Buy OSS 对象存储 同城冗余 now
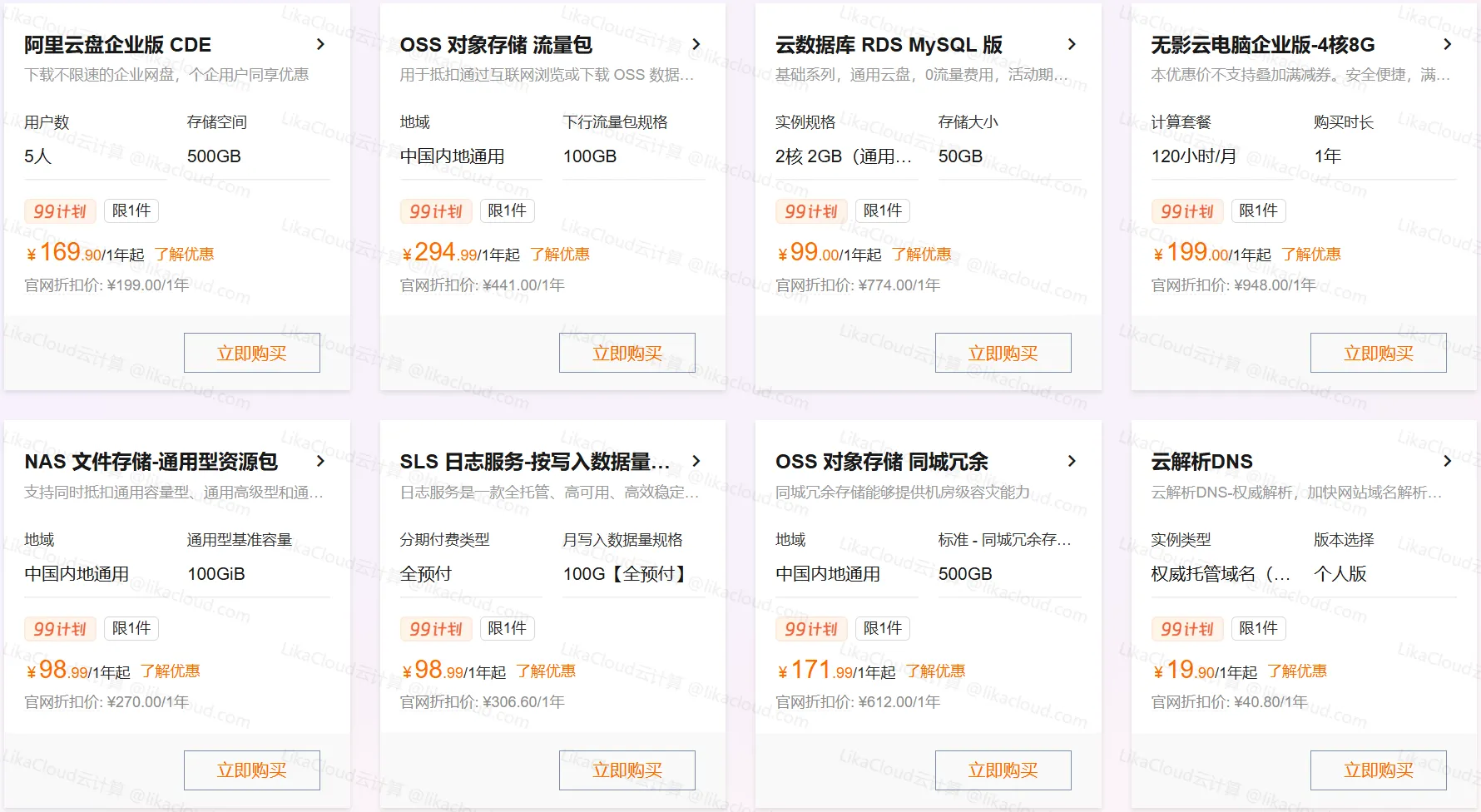Viewport: 1481px width, 812px height. pyautogui.click(x=1003, y=770)
